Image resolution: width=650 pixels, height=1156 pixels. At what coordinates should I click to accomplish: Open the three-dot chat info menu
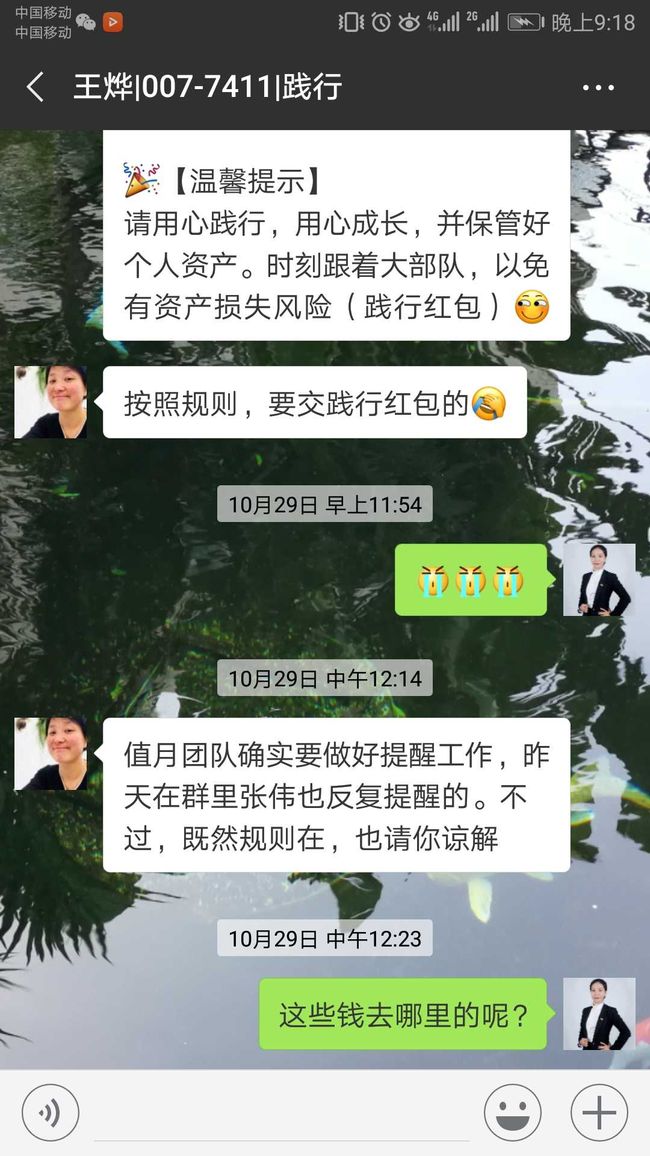tap(598, 88)
